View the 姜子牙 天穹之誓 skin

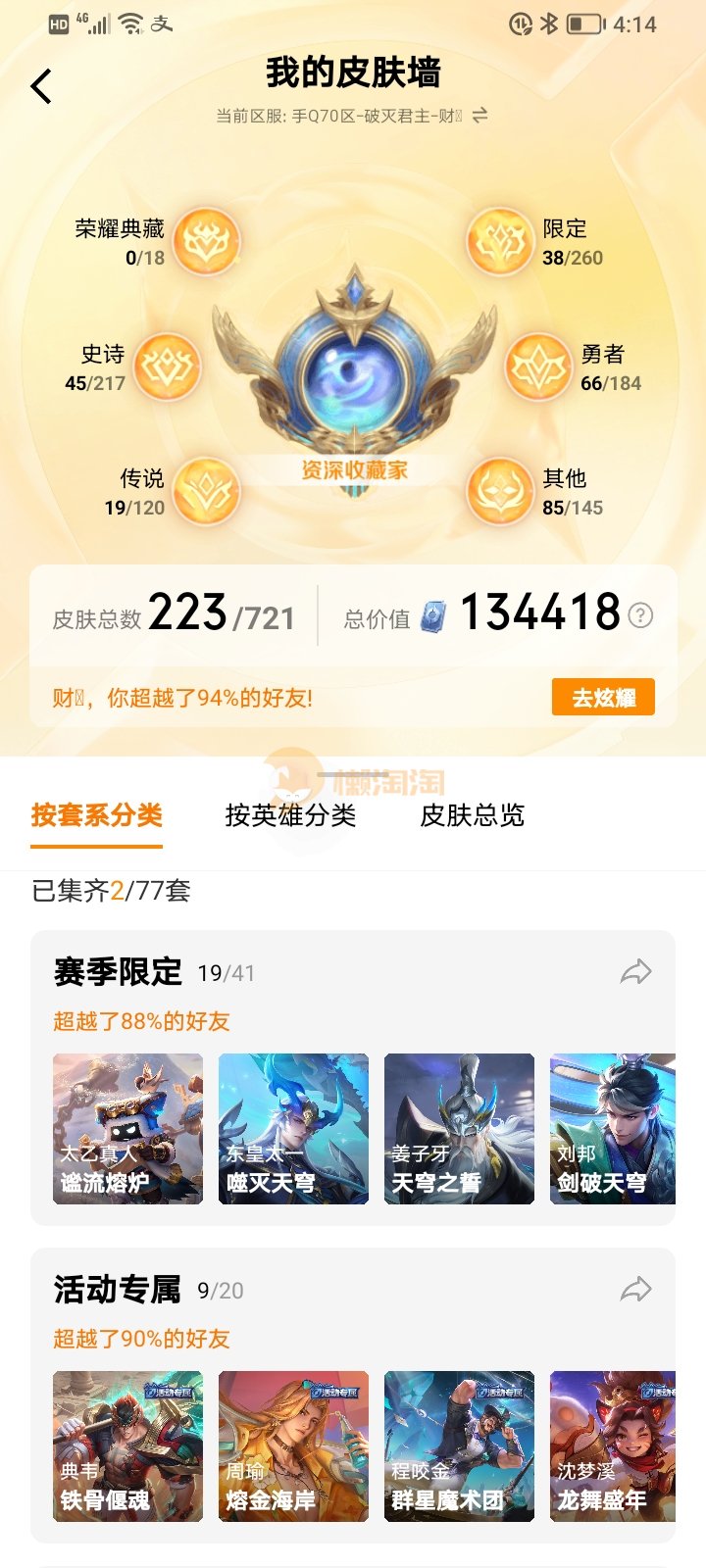(459, 1129)
